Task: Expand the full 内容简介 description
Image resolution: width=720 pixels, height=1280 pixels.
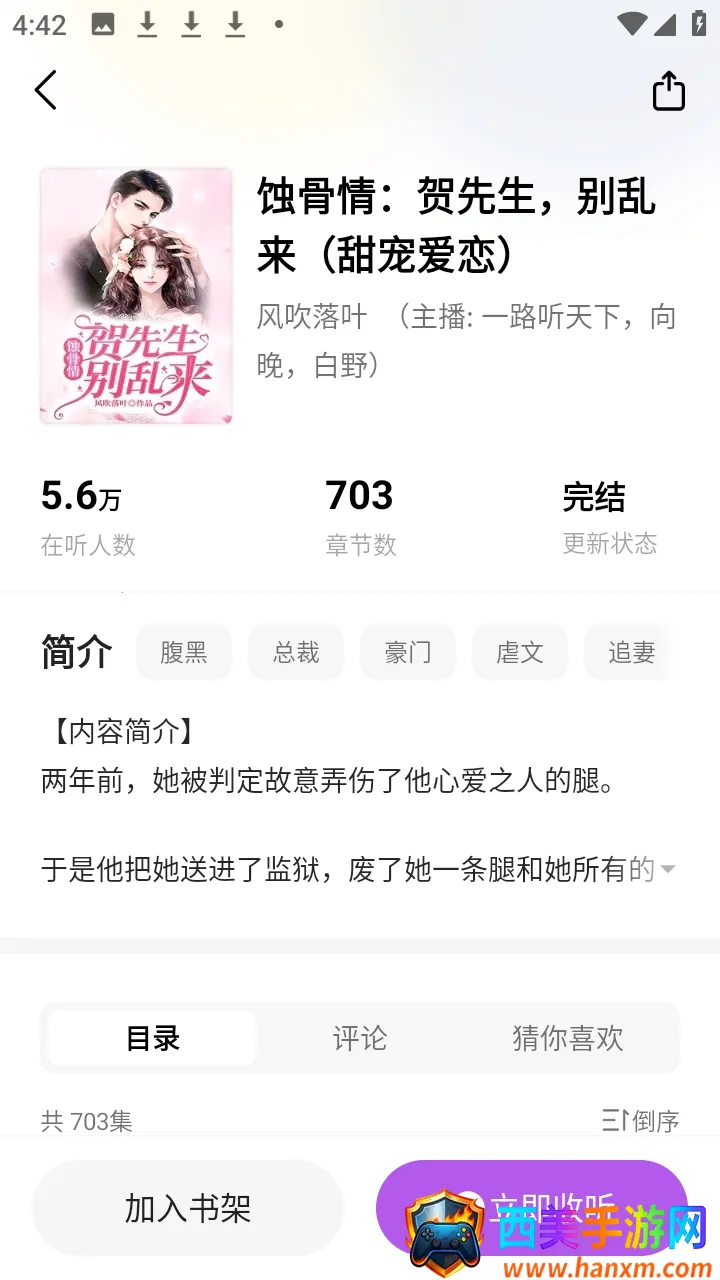Action: pyautogui.click(x=667, y=869)
